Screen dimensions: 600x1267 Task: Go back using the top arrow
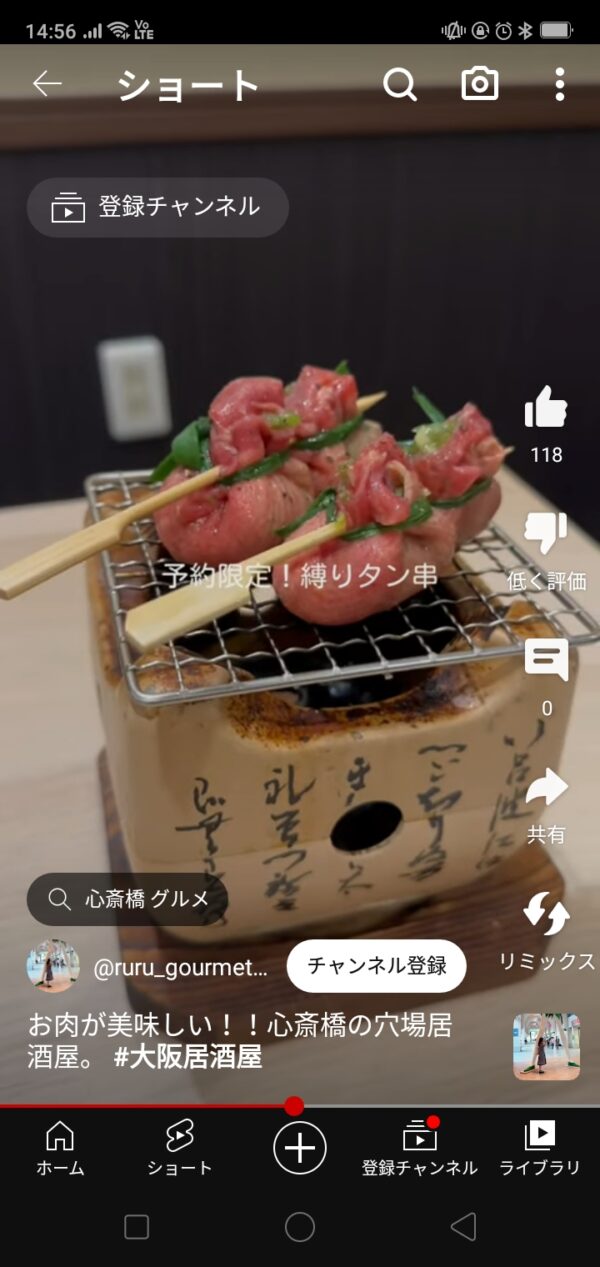[47, 85]
